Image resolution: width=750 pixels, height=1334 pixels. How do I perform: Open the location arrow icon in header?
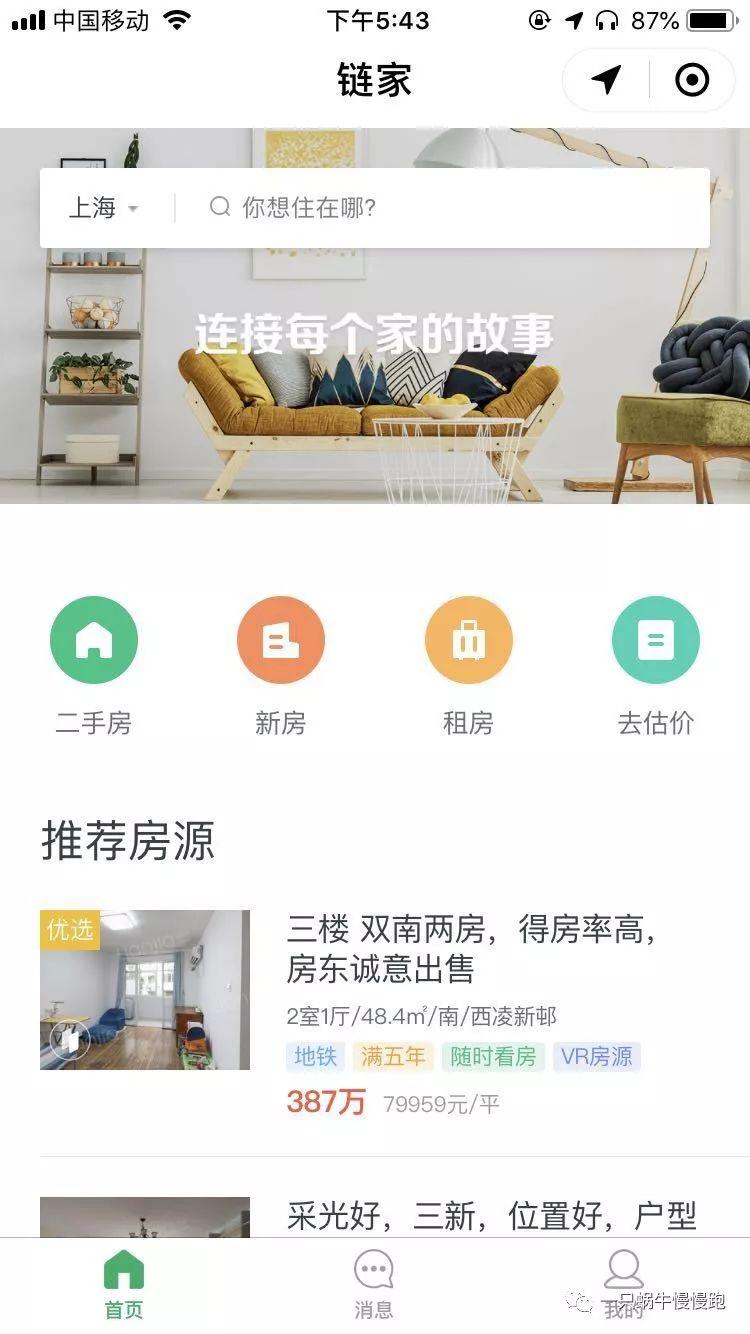(x=606, y=80)
